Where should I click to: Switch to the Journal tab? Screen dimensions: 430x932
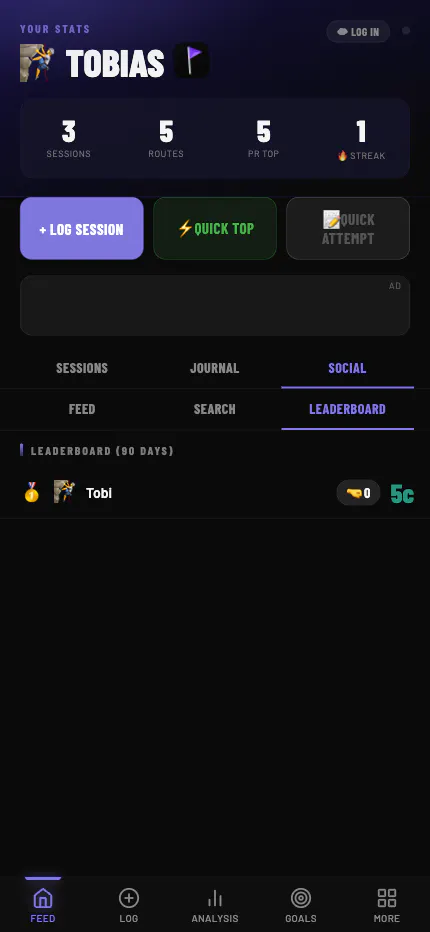click(215, 368)
